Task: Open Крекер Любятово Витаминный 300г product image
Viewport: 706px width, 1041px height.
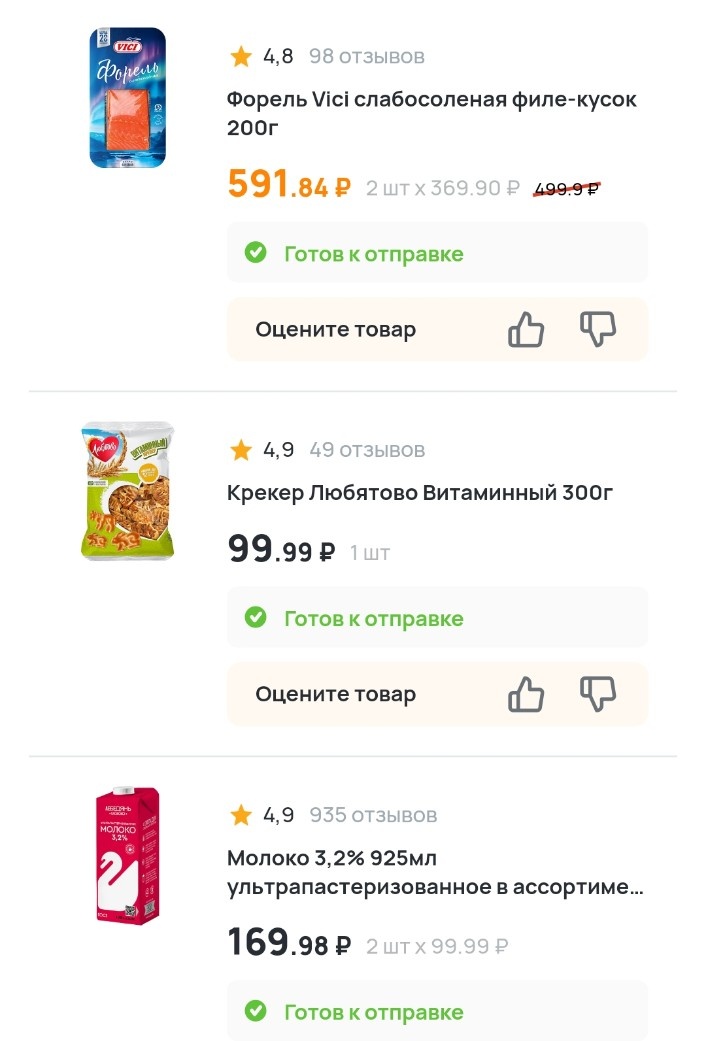Action: [x=127, y=490]
